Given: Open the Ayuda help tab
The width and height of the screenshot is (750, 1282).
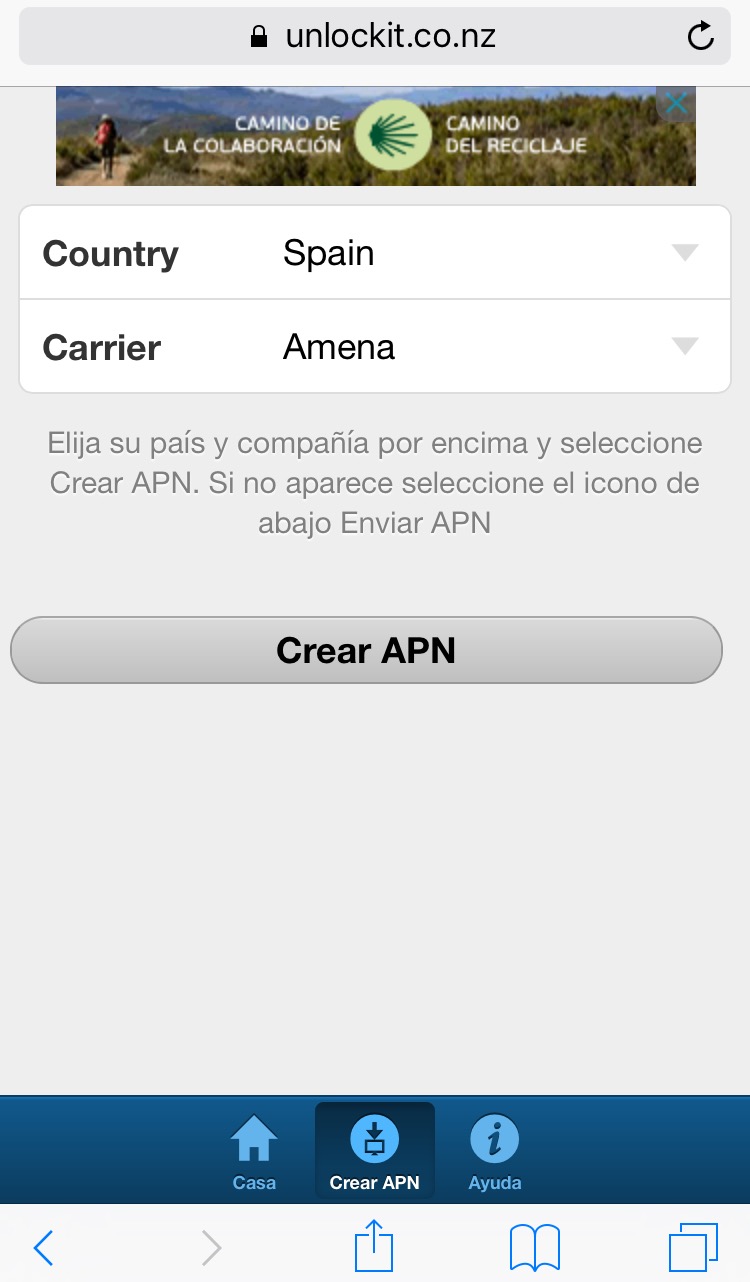Looking at the screenshot, I should point(495,1152).
